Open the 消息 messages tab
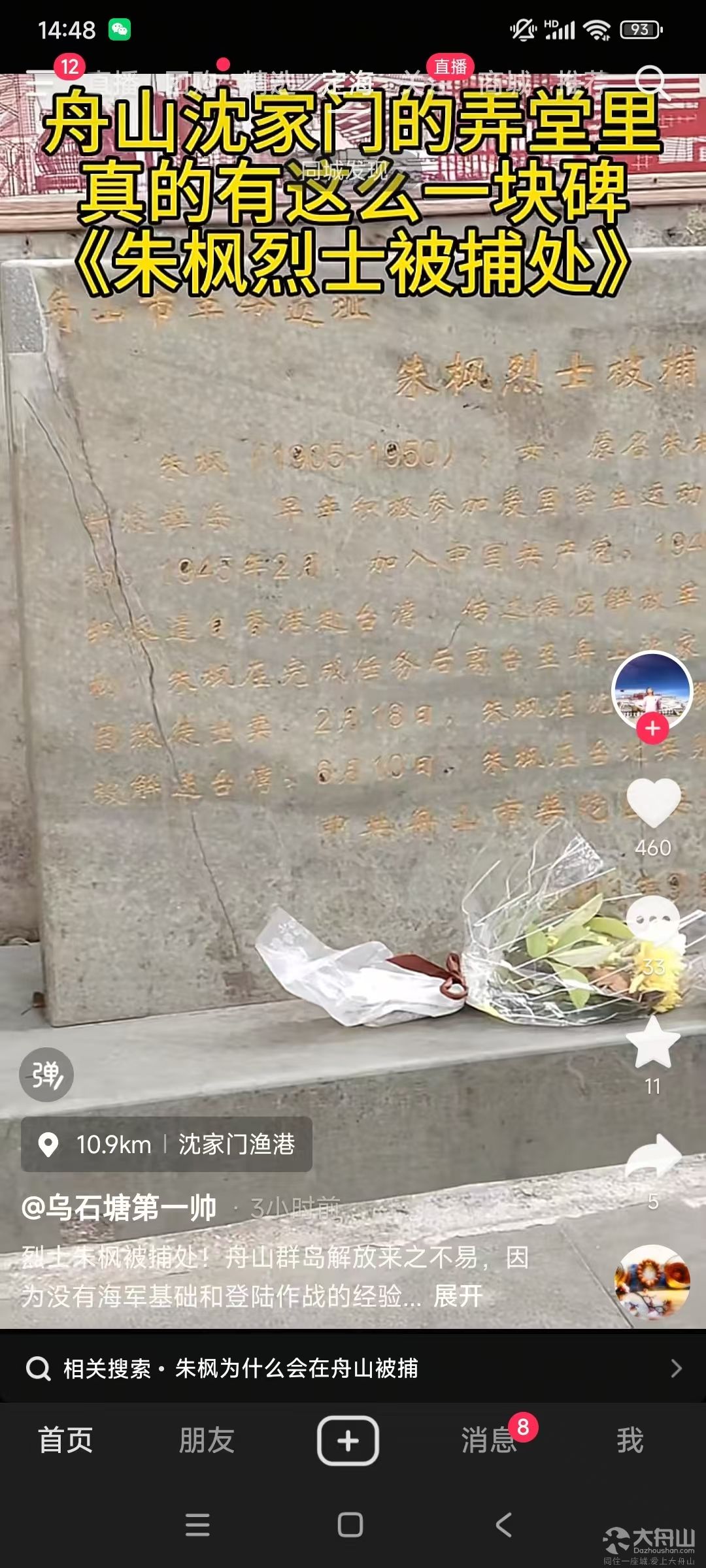This screenshot has width=706, height=1568. pyautogui.click(x=489, y=1441)
